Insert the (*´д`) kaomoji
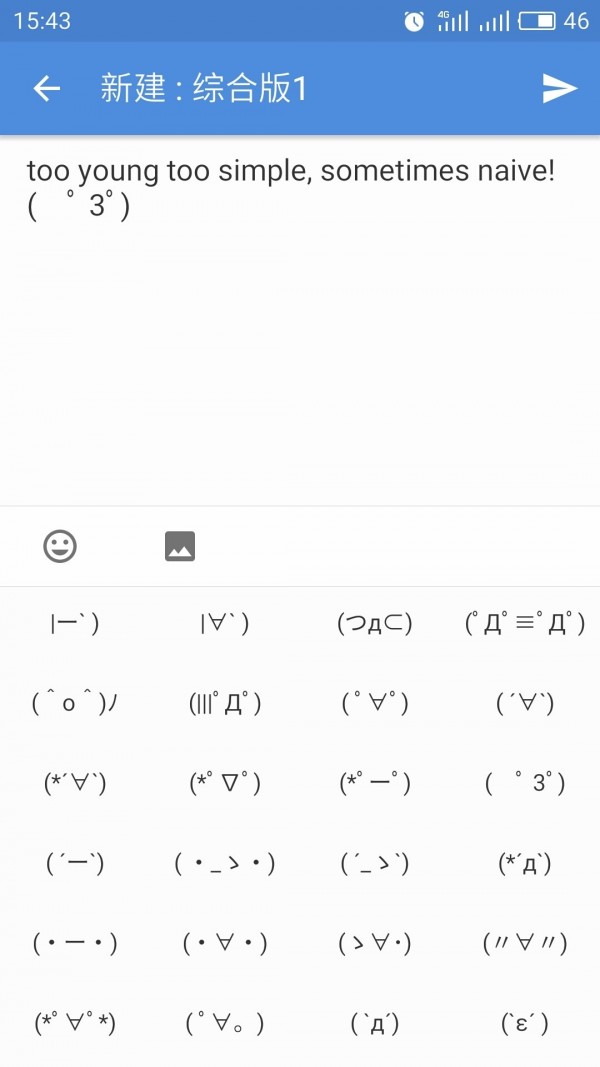Image resolution: width=600 pixels, height=1067 pixels. tap(525, 863)
